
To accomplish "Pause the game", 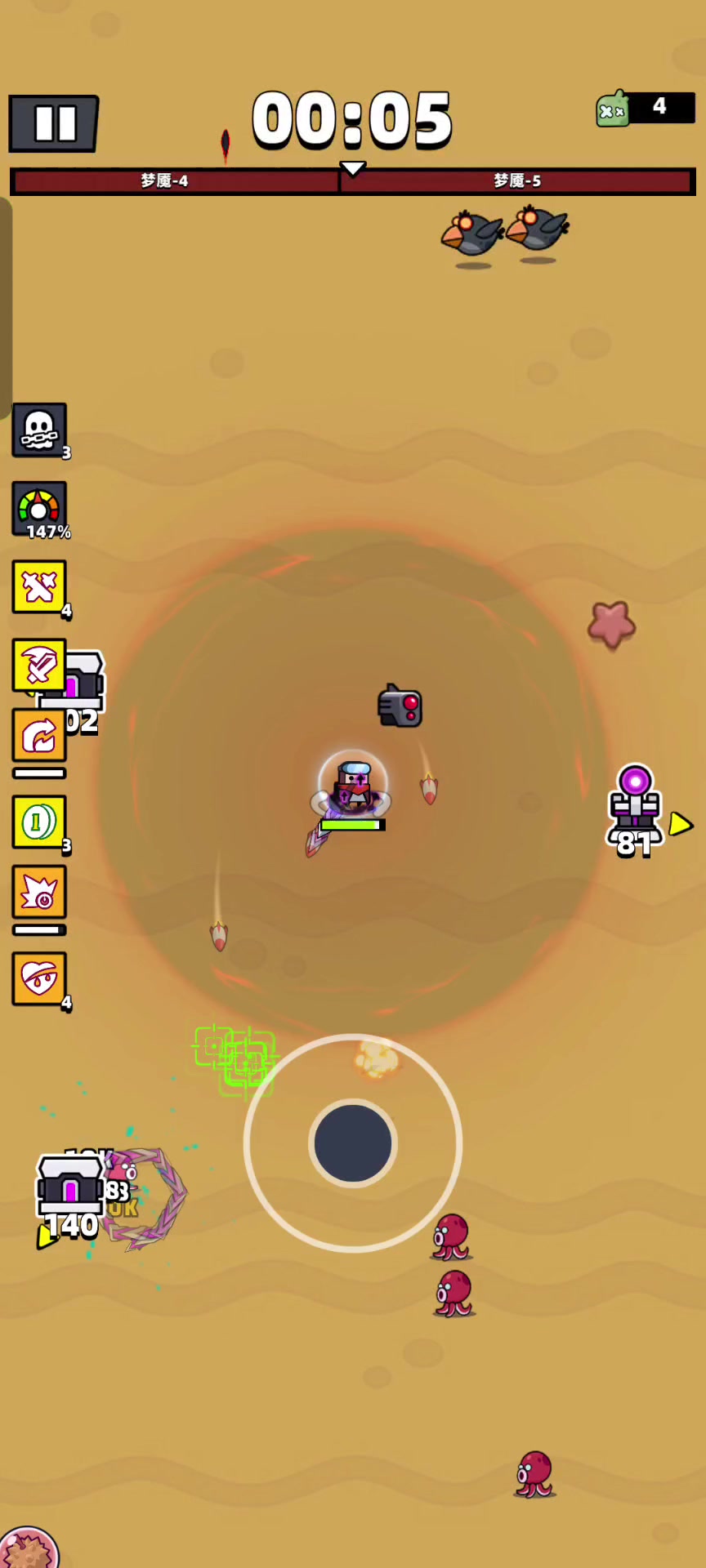I will 54,123.
